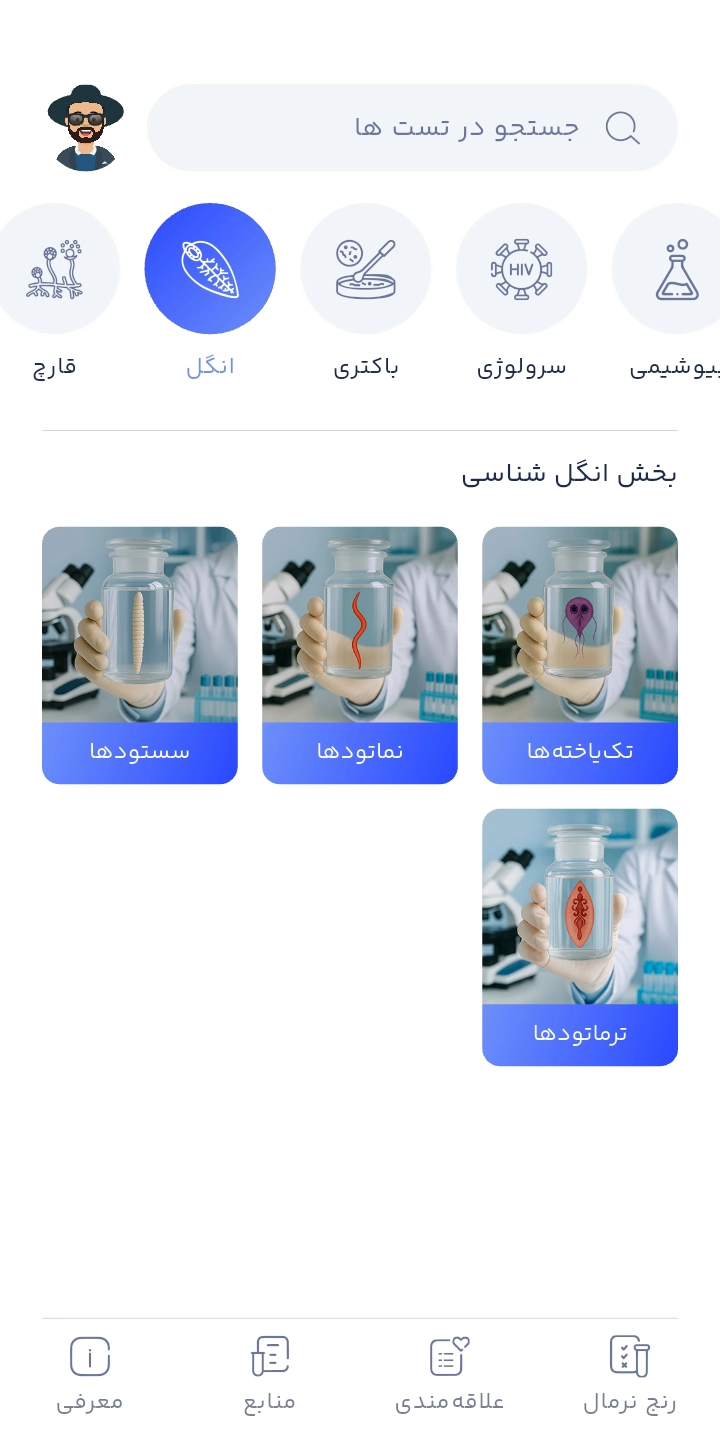The height and width of the screenshot is (1440, 720).
Task: Open the سرولوژی HIV virus icon
Action: pos(522,268)
